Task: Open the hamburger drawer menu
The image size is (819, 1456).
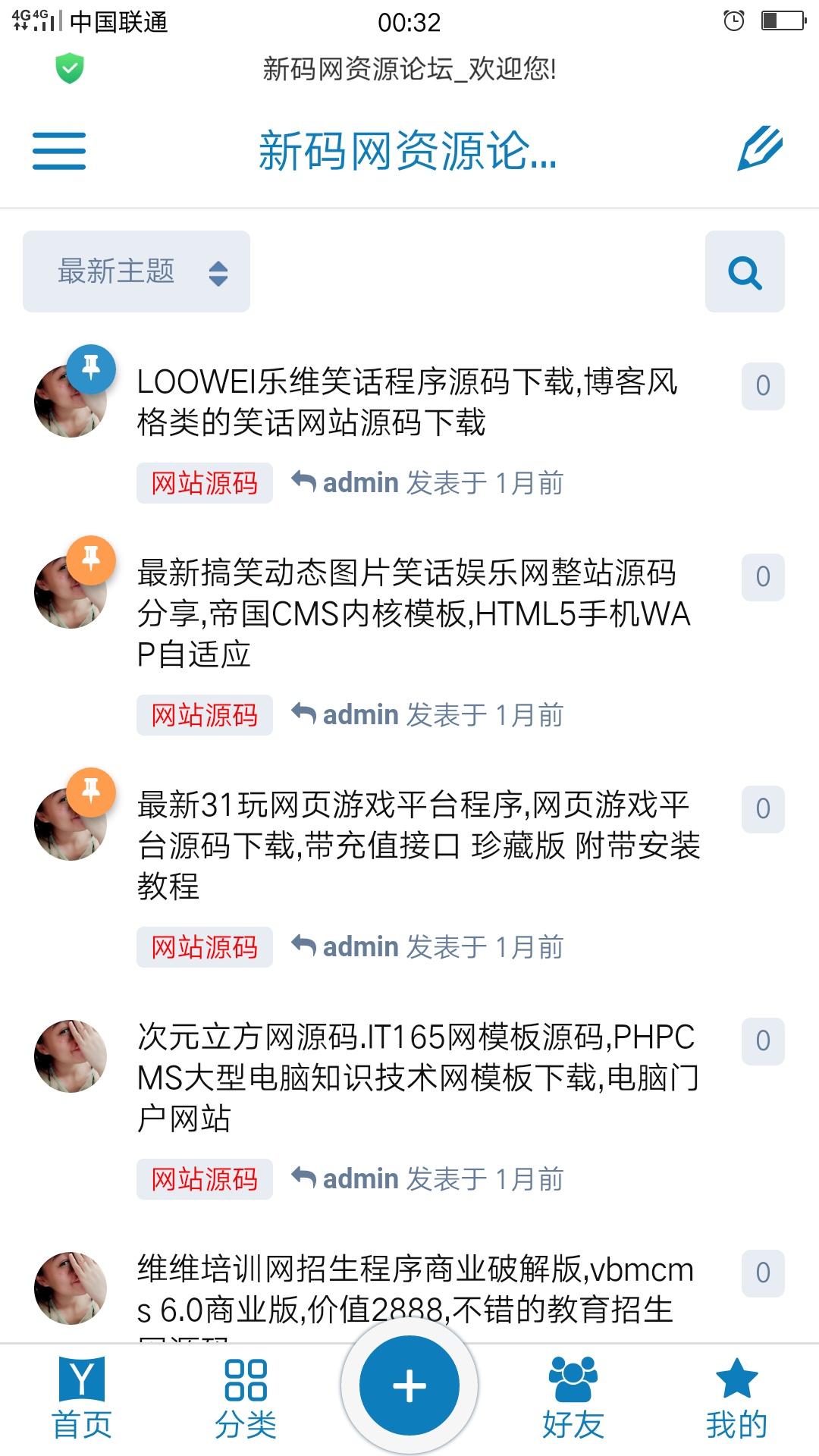Action: coord(59,150)
